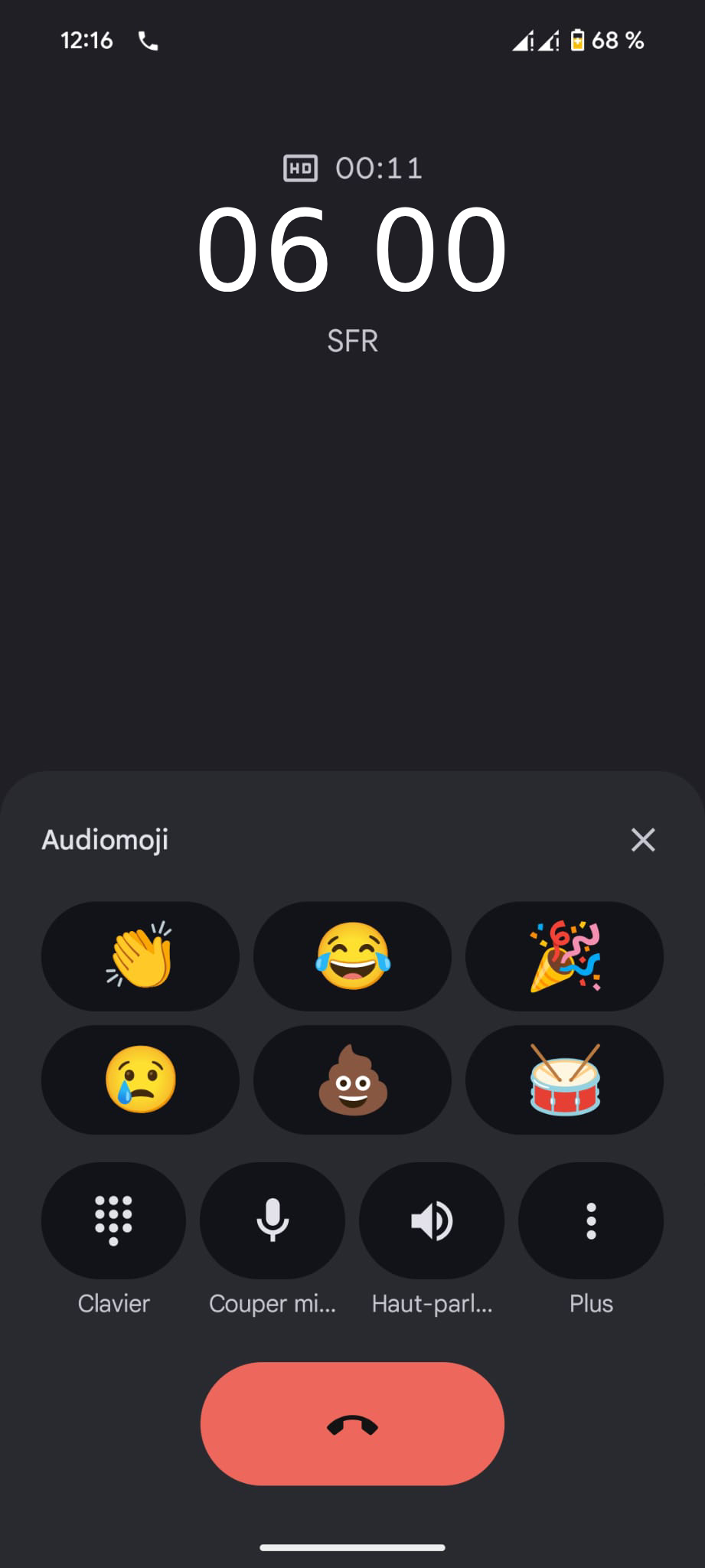The image size is (705, 1568).
Task: End the ongoing call
Action: [352, 1425]
